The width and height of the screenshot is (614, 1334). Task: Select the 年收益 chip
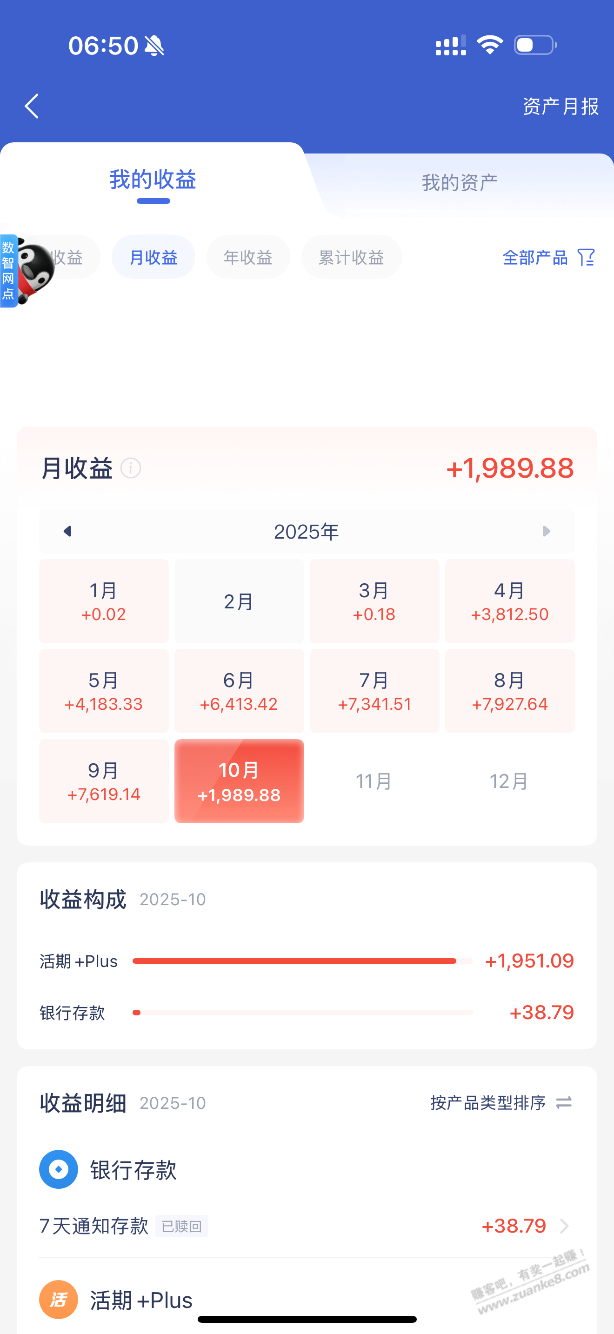pyautogui.click(x=248, y=257)
